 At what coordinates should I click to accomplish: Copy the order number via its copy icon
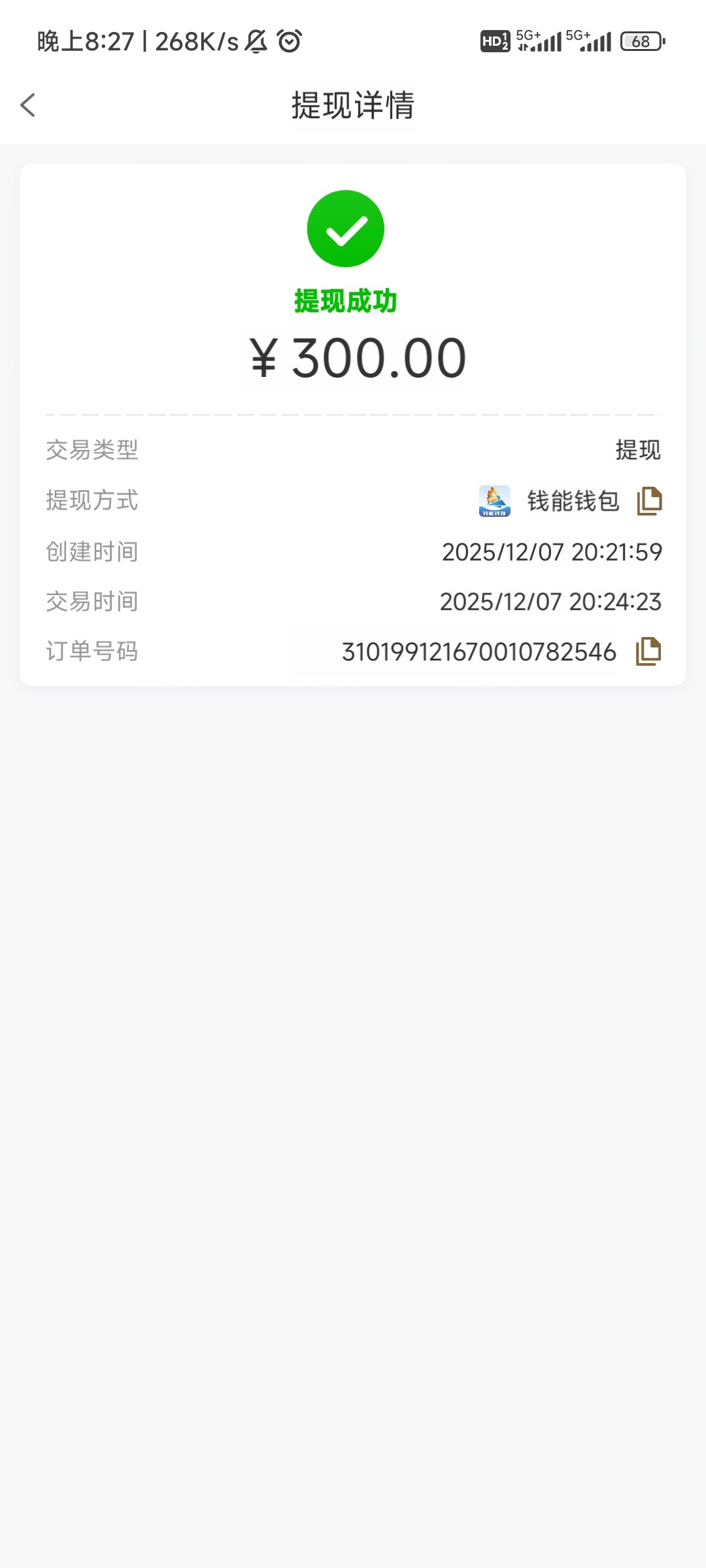648,651
